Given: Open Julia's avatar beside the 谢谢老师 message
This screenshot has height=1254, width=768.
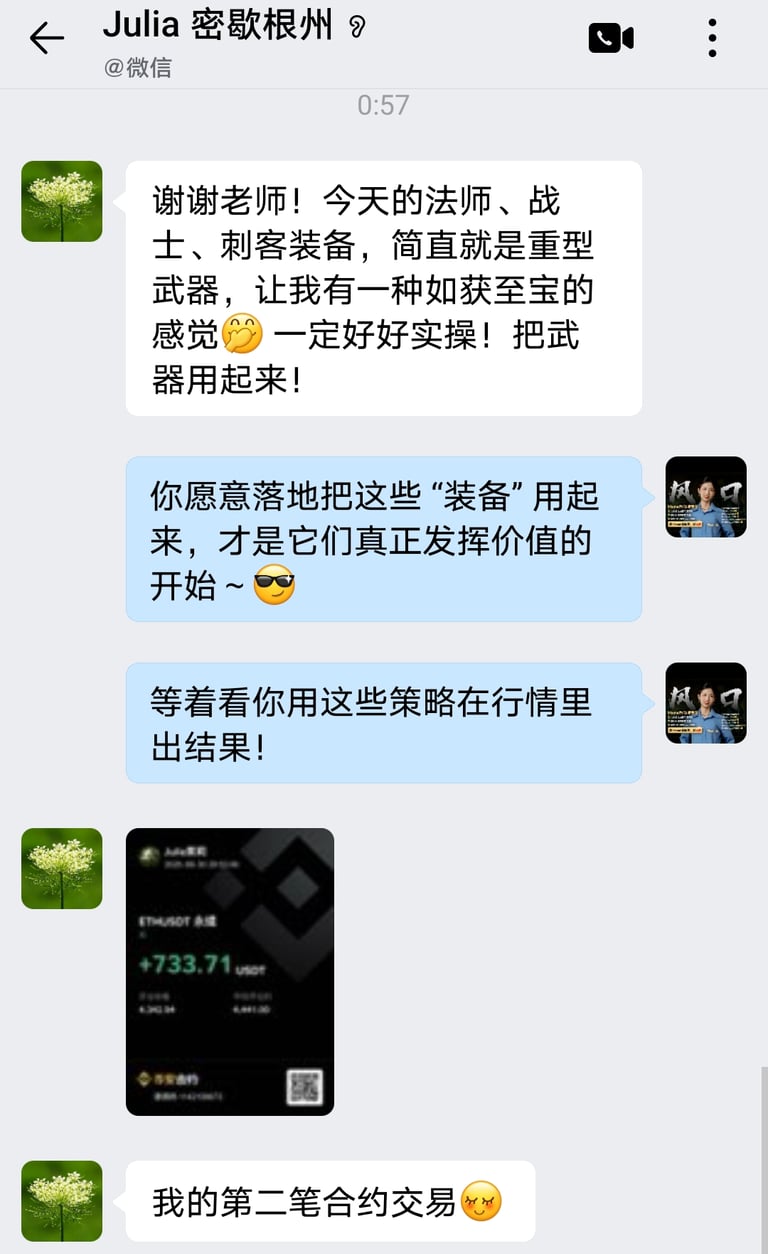Looking at the screenshot, I should click(x=62, y=201).
